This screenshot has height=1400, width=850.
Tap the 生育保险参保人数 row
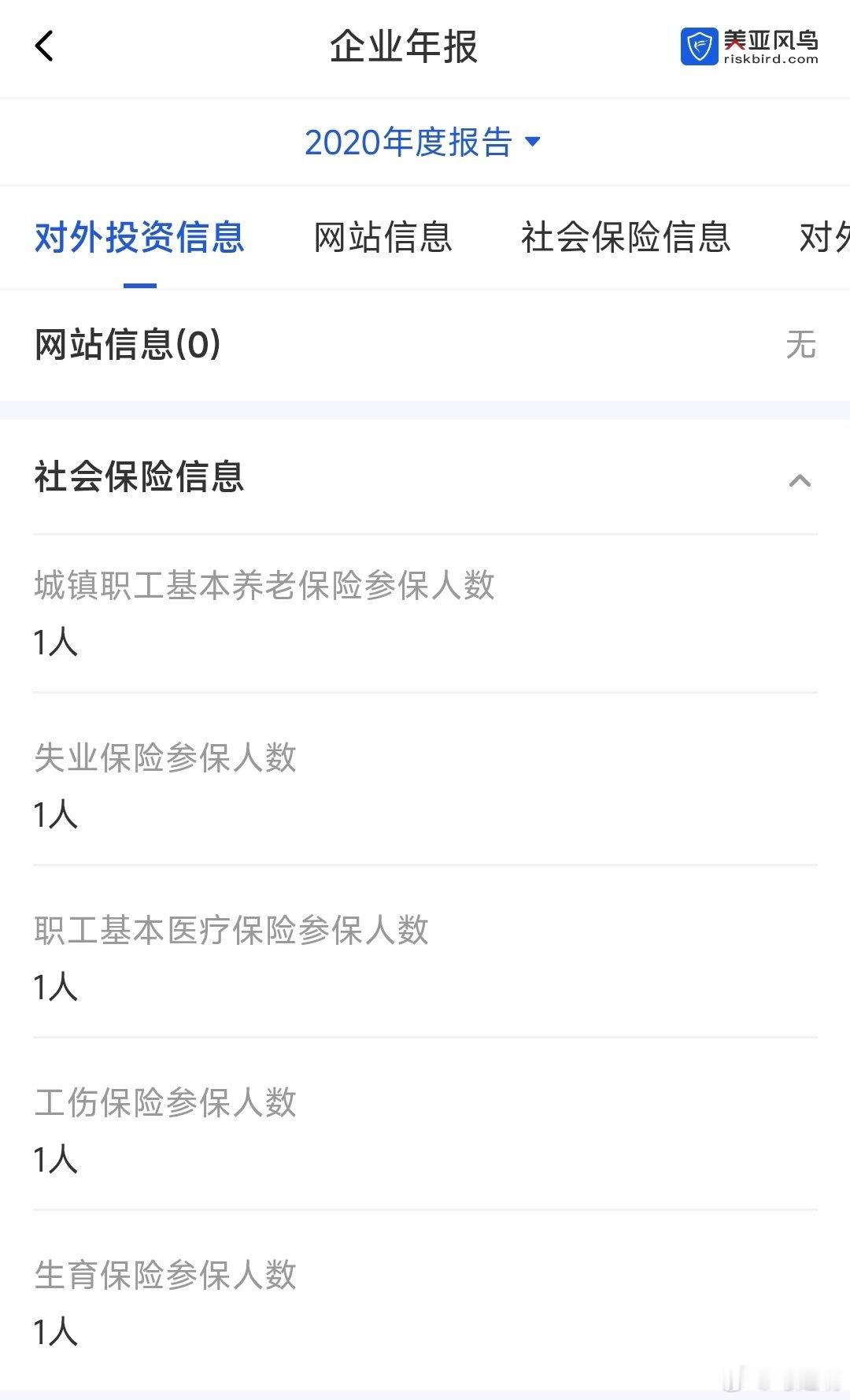tap(165, 1276)
